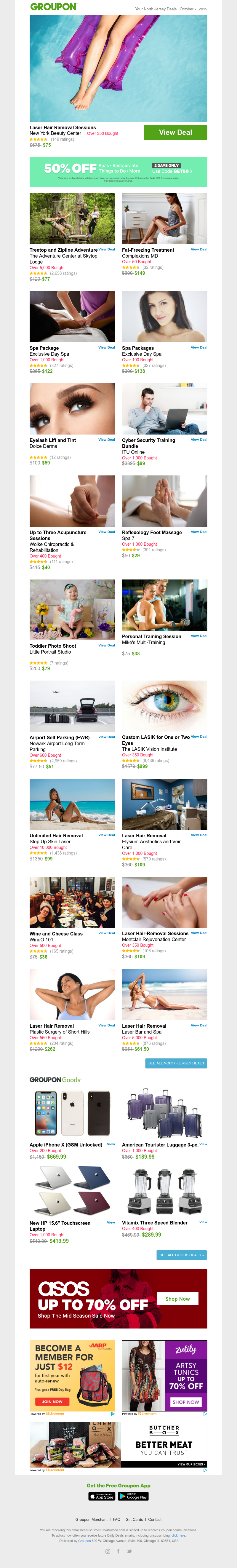
Task: Tap the green View Deal button
Action: click(x=175, y=132)
